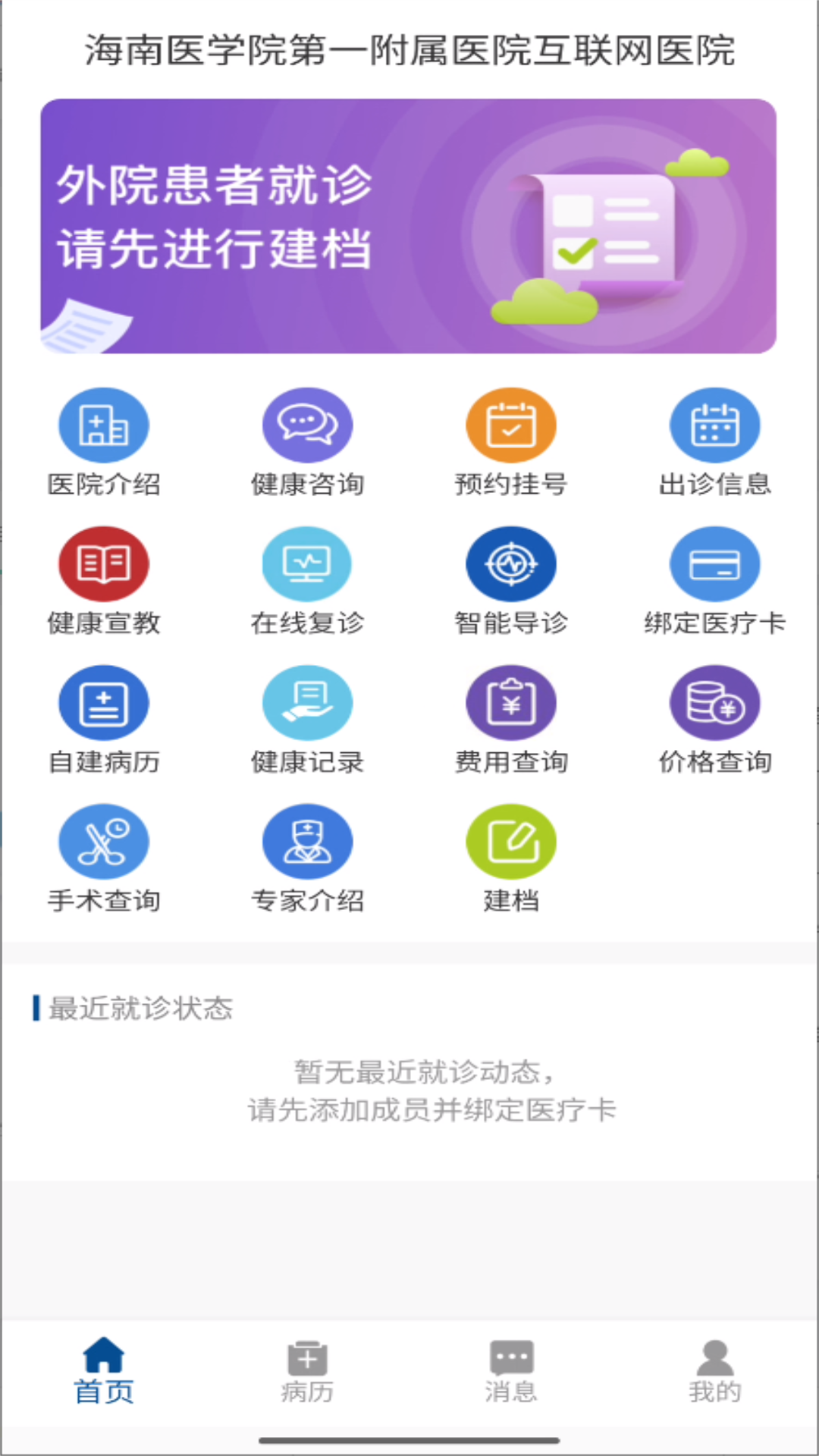Image resolution: width=819 pixels, height=1456 pixels.
Task: Open 医院介绍 hospital introduction
Action: click(x=104, y=426)
